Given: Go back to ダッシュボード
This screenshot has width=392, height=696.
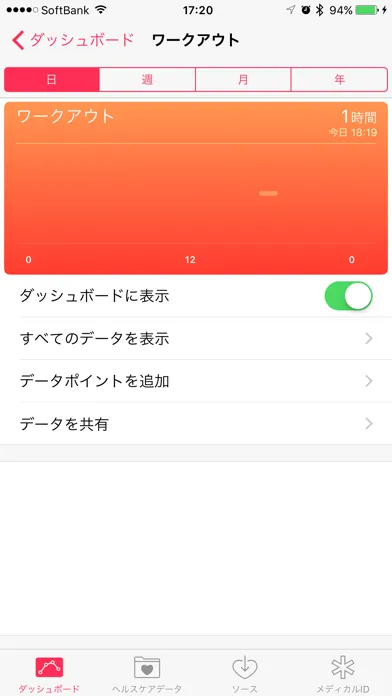Looking at the screenshot, I should click(x=72, y=40).
